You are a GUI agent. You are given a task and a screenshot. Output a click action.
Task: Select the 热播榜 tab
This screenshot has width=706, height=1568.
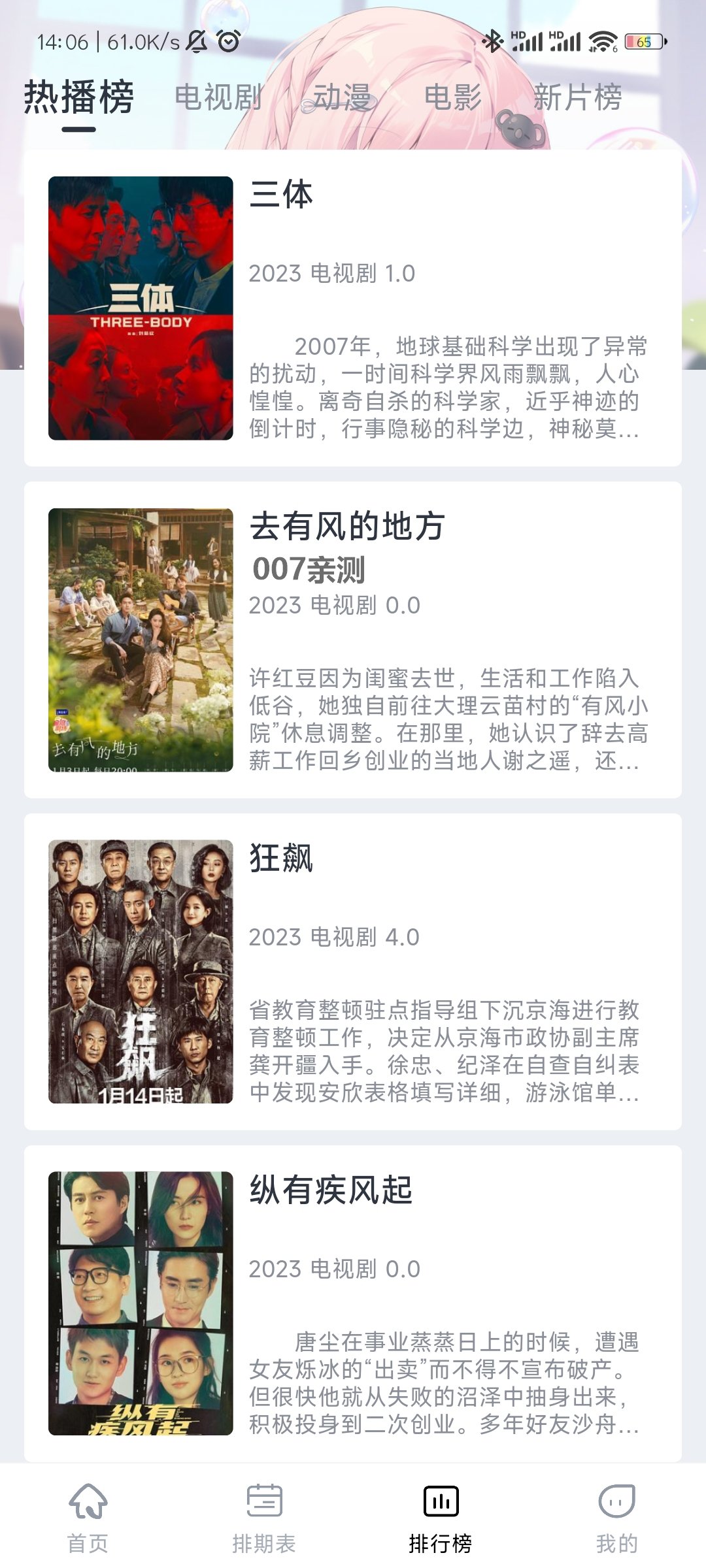(79, 98)
